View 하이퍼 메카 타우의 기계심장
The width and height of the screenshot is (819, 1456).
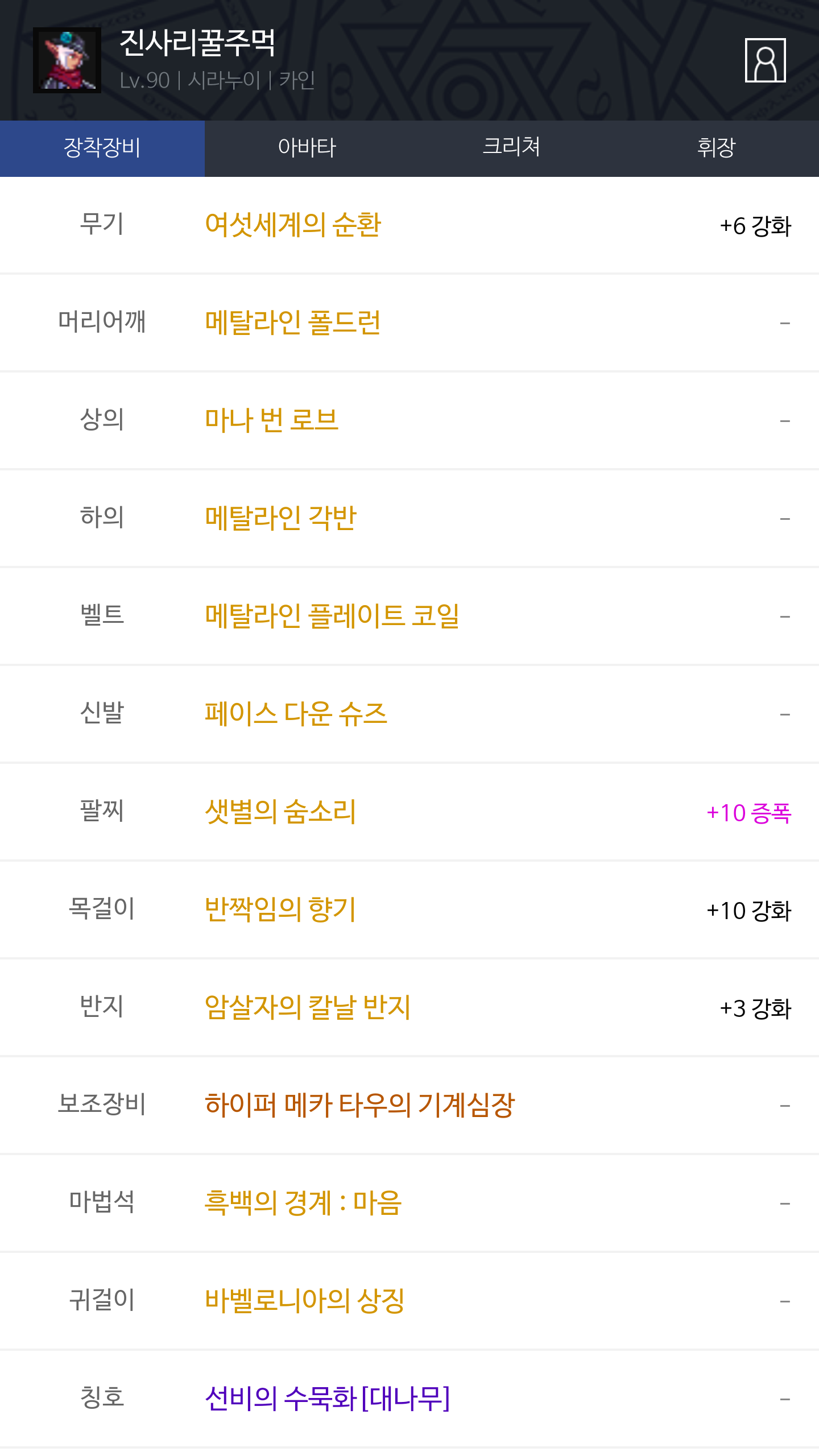(359, 1105)
